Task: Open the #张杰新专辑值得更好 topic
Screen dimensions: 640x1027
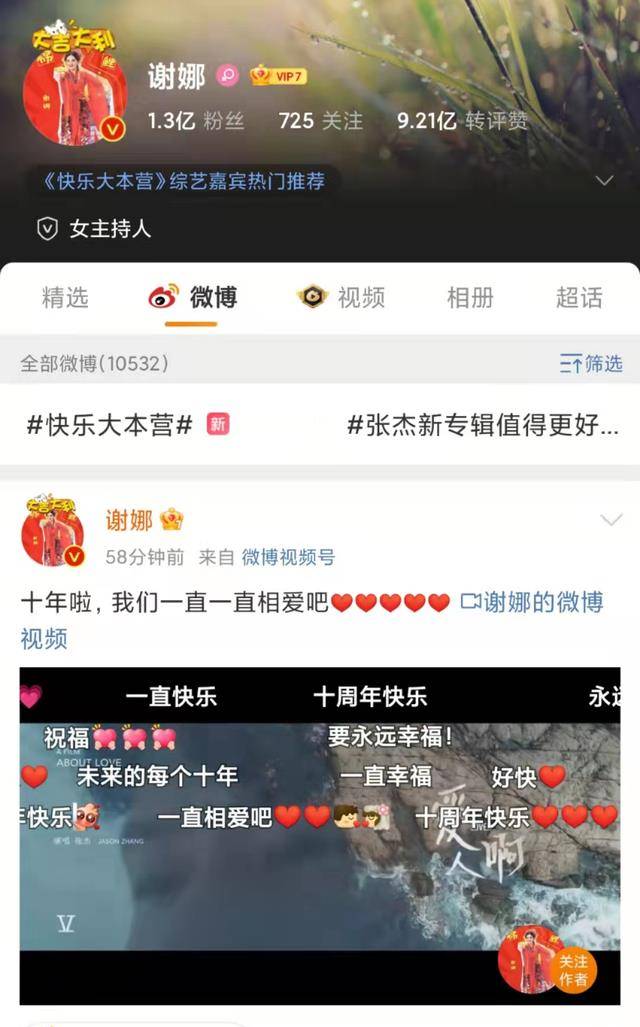Action: 482,424
